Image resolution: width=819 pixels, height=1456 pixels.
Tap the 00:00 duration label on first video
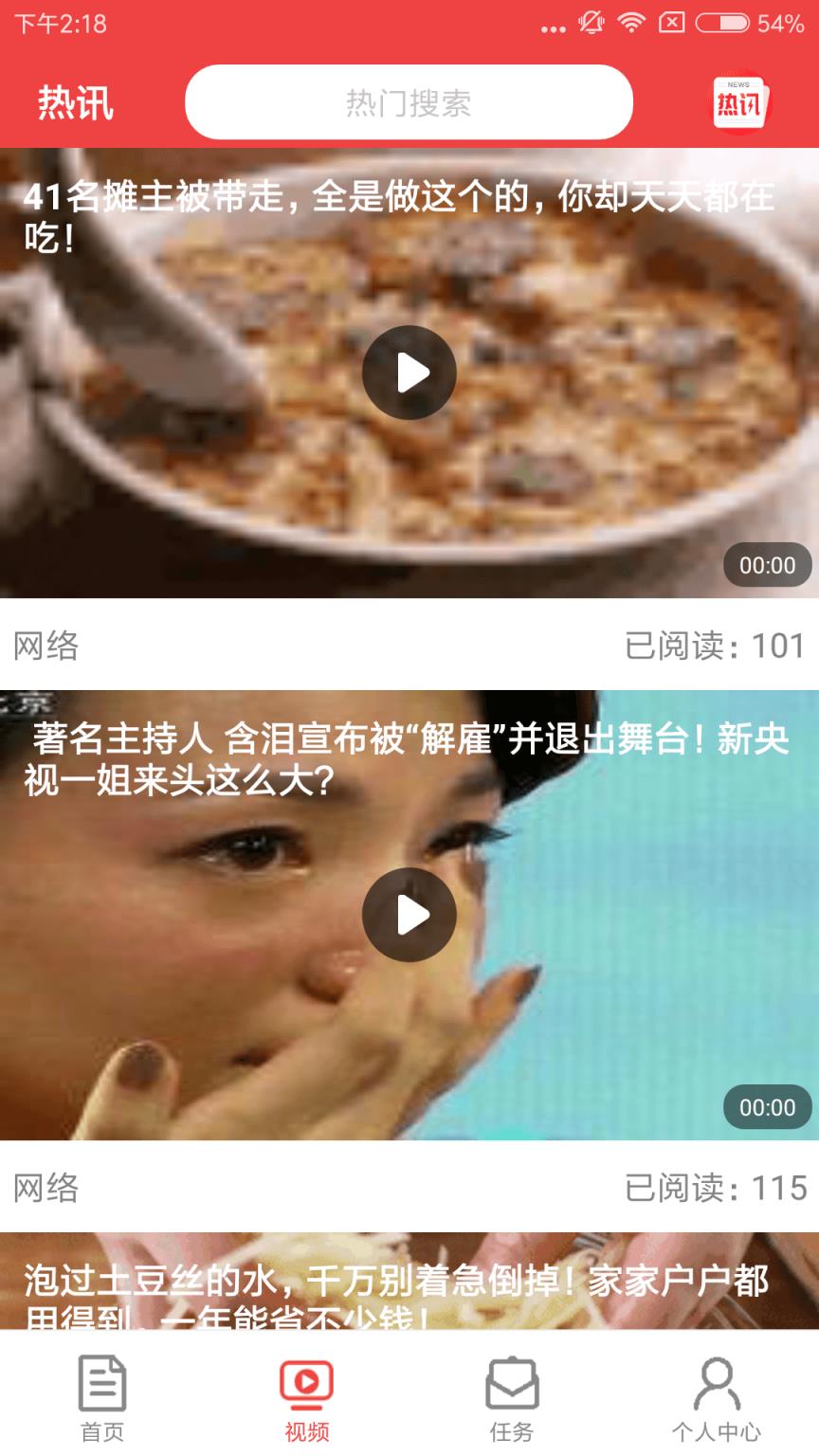coord(766,565)
